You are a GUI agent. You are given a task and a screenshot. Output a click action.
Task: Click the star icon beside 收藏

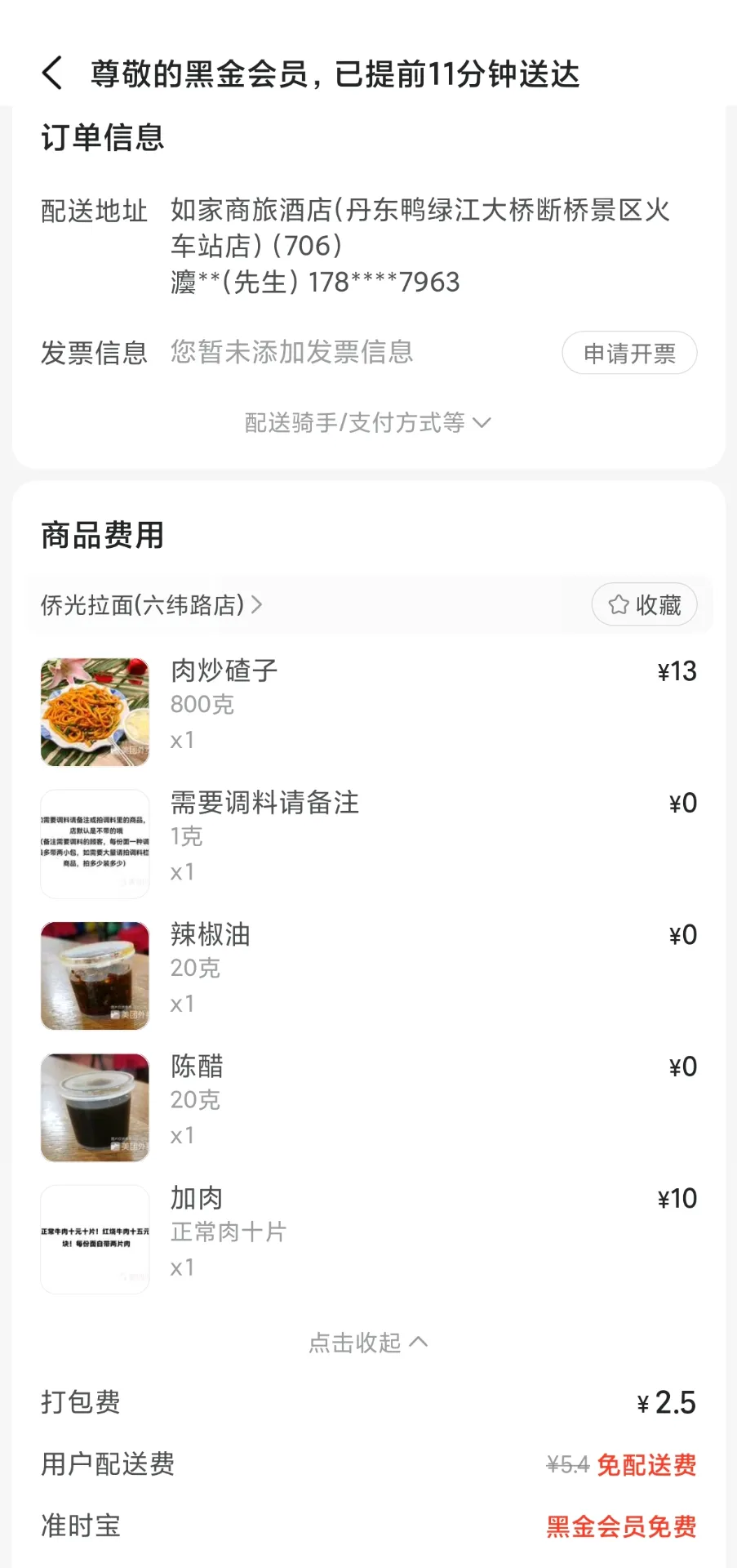[x=618, y=605]
